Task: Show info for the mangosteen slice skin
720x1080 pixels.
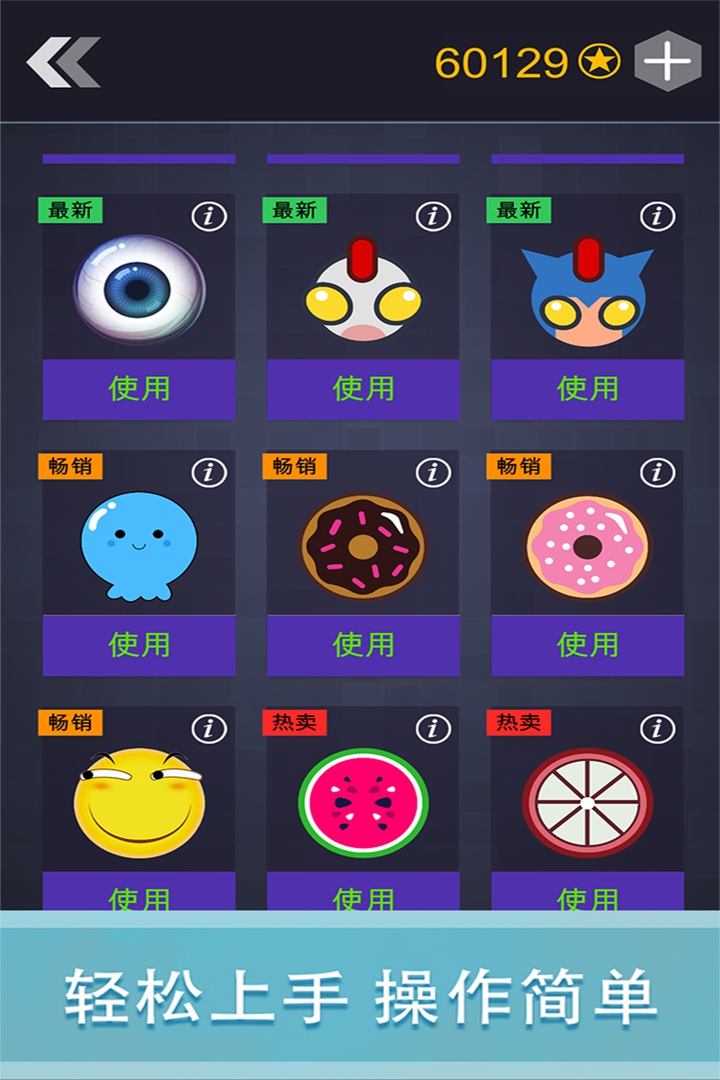Action: pos(657,728)
